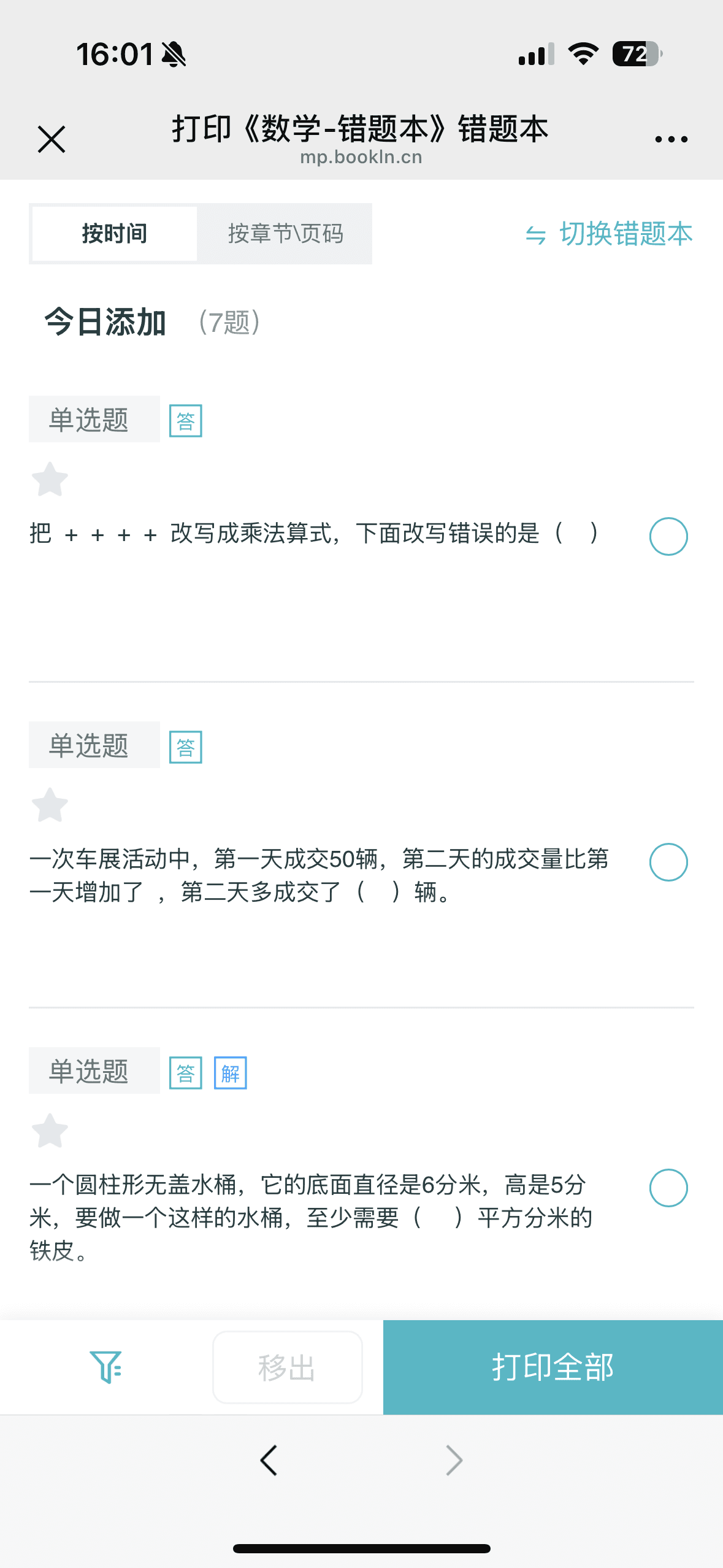The image size is (723, 1568).
Task: Go back with the left arrow
Action: [269, 1460]
